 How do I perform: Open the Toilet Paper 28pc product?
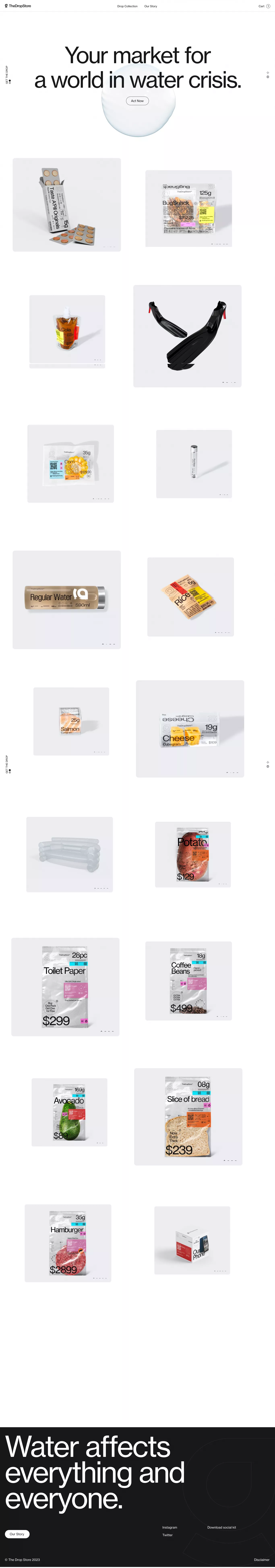pos(65,987)
